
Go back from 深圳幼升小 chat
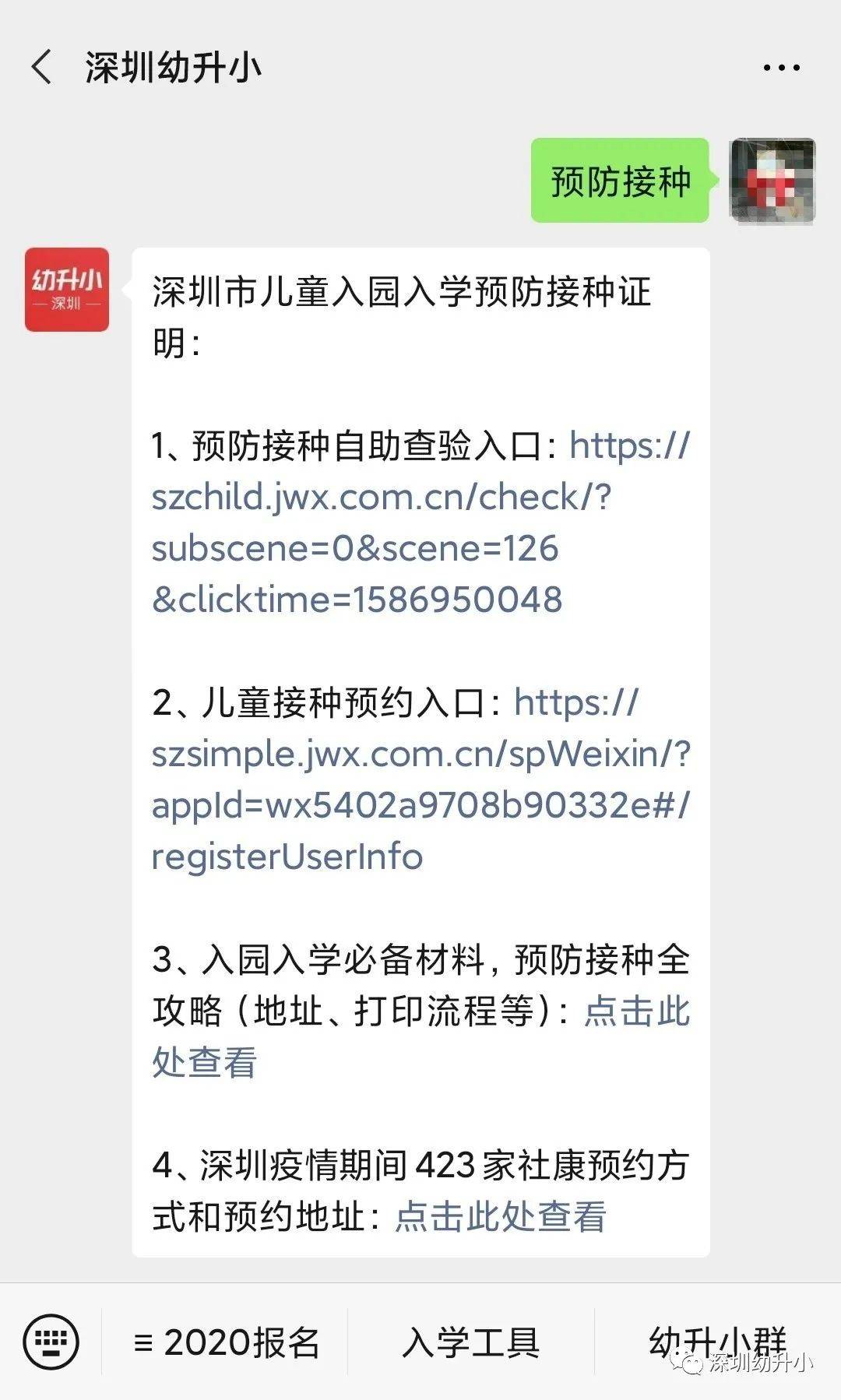(42, 67)
